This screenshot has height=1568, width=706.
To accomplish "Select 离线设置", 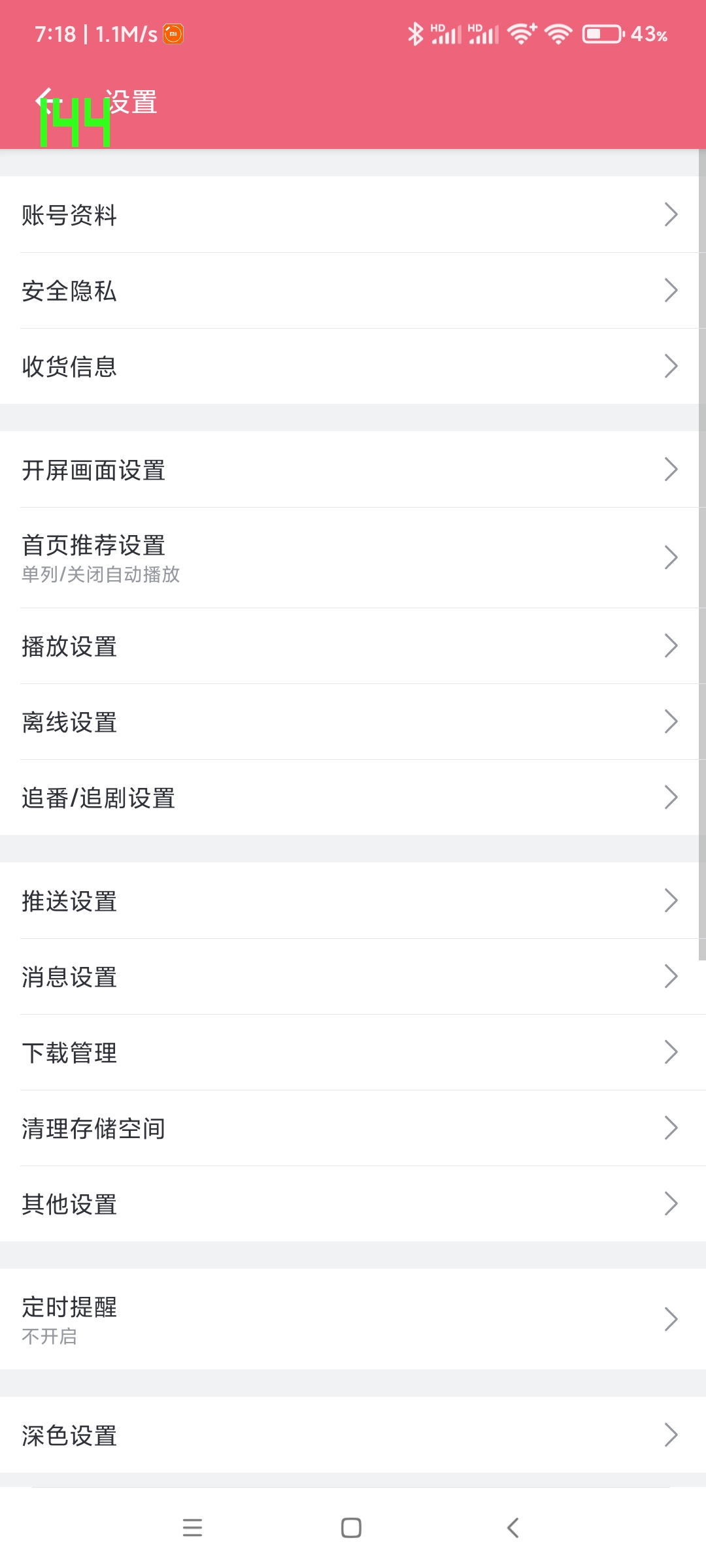I will 353,721.
